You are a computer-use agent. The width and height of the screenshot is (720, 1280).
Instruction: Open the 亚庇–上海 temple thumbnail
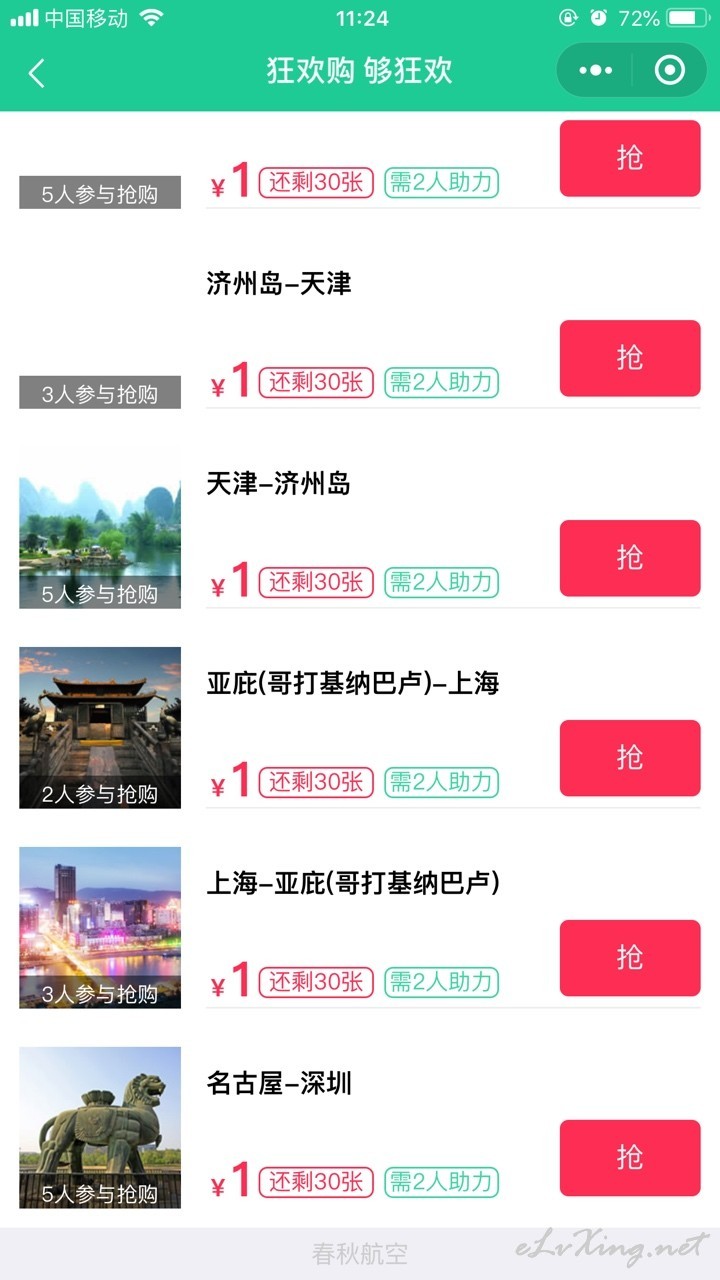pyautogui.click(x=100, y=728)
